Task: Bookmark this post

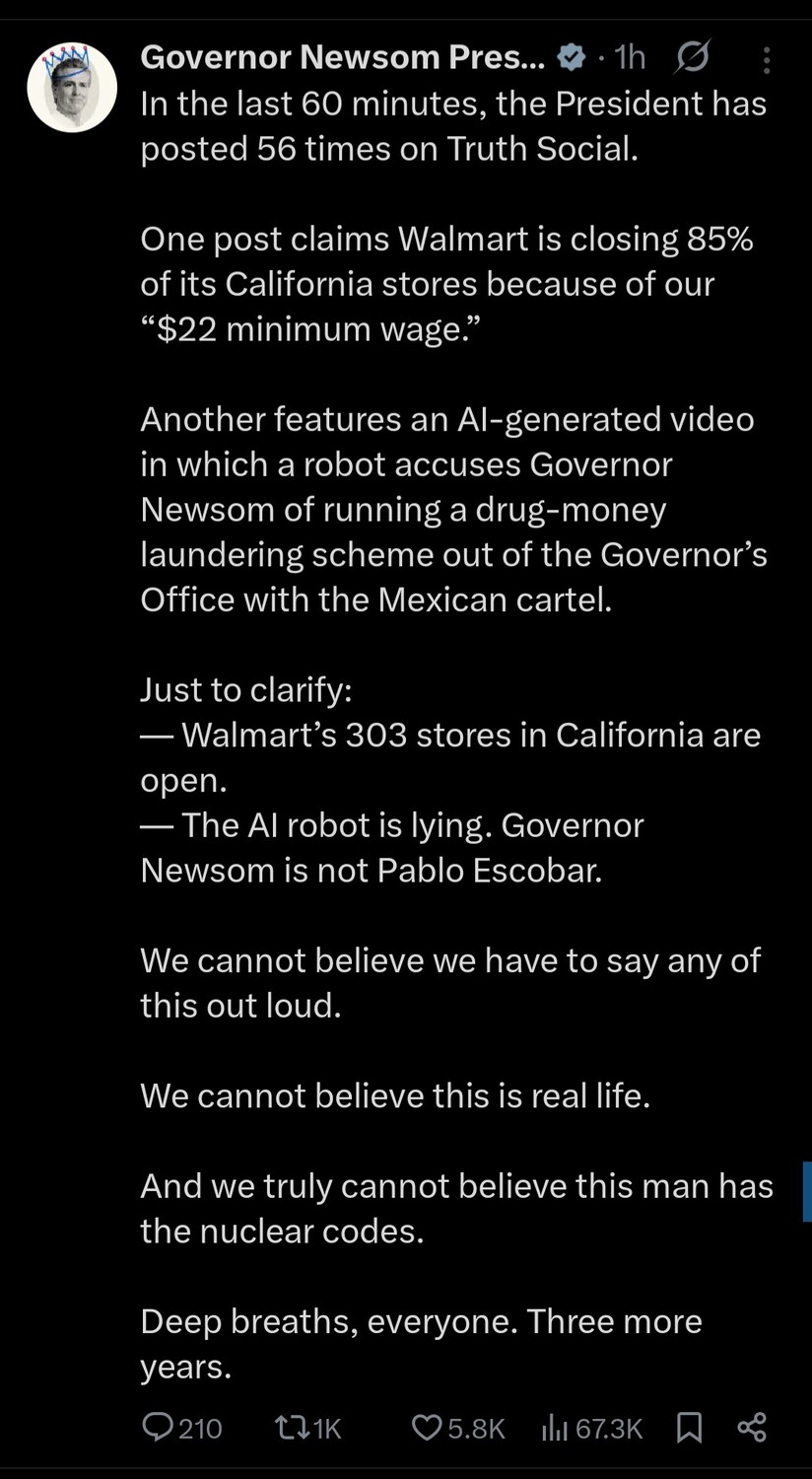Action: pos(689,1427)
